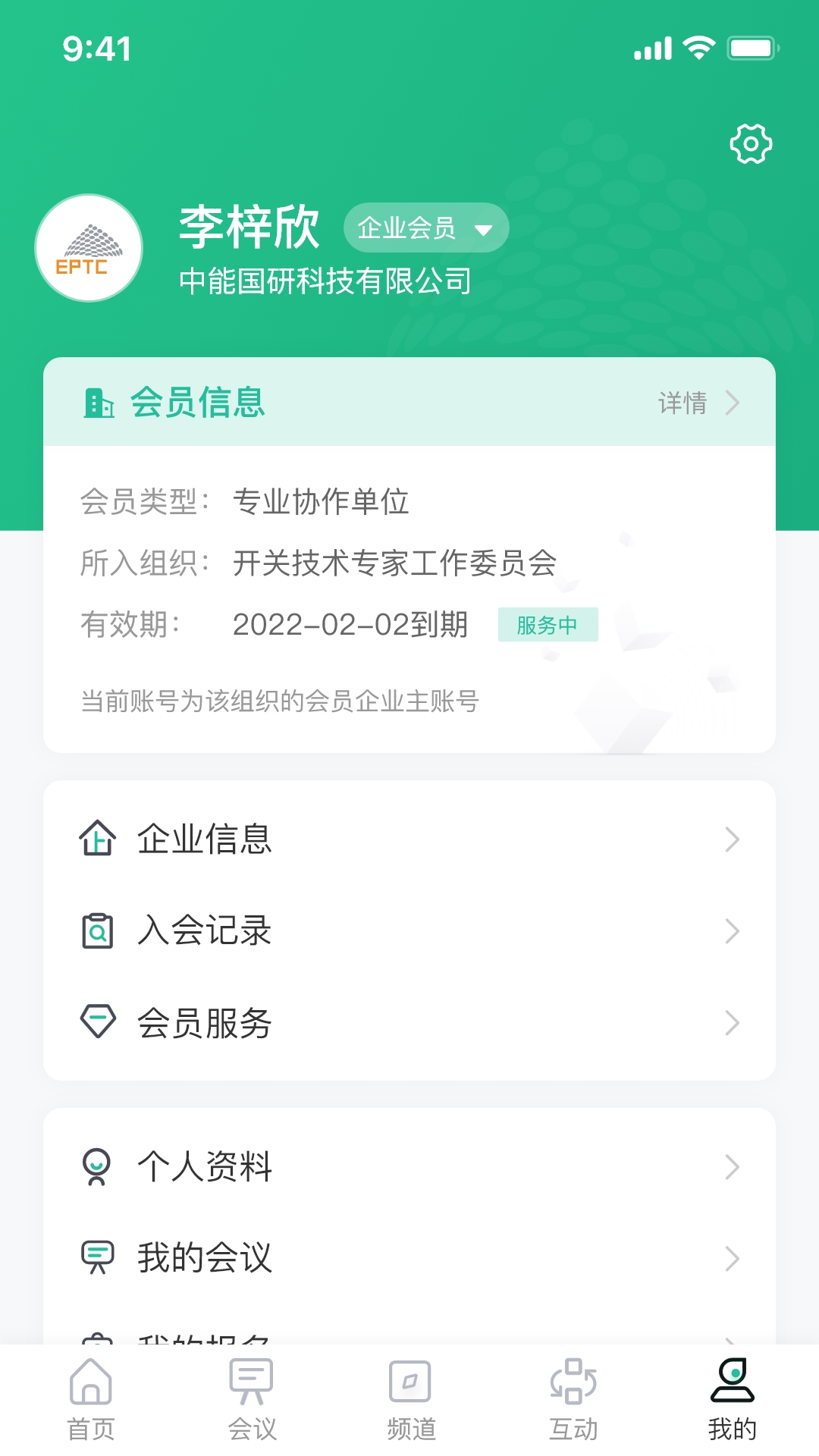The width and height of the screenshot is (819, 1456).
Task: Click the green 服务中 status badge
Action: (546, 625)
